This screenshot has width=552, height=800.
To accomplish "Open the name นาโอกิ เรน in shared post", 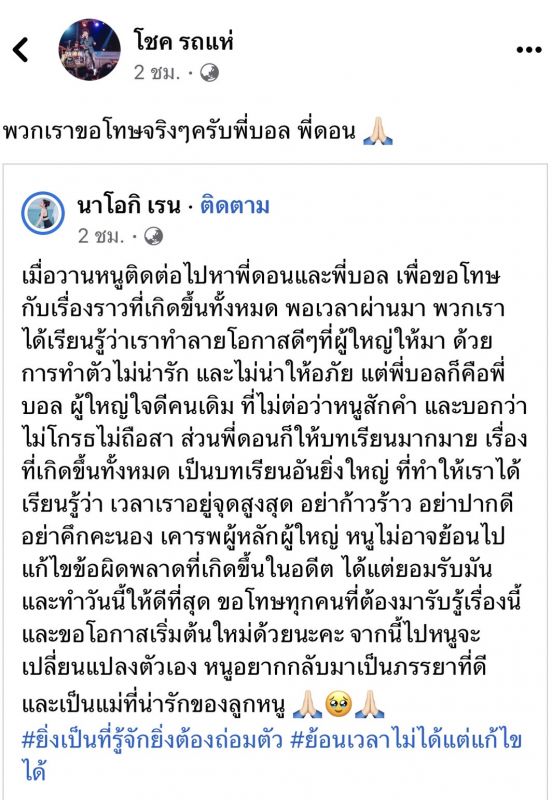I will [x=129, y=206].
